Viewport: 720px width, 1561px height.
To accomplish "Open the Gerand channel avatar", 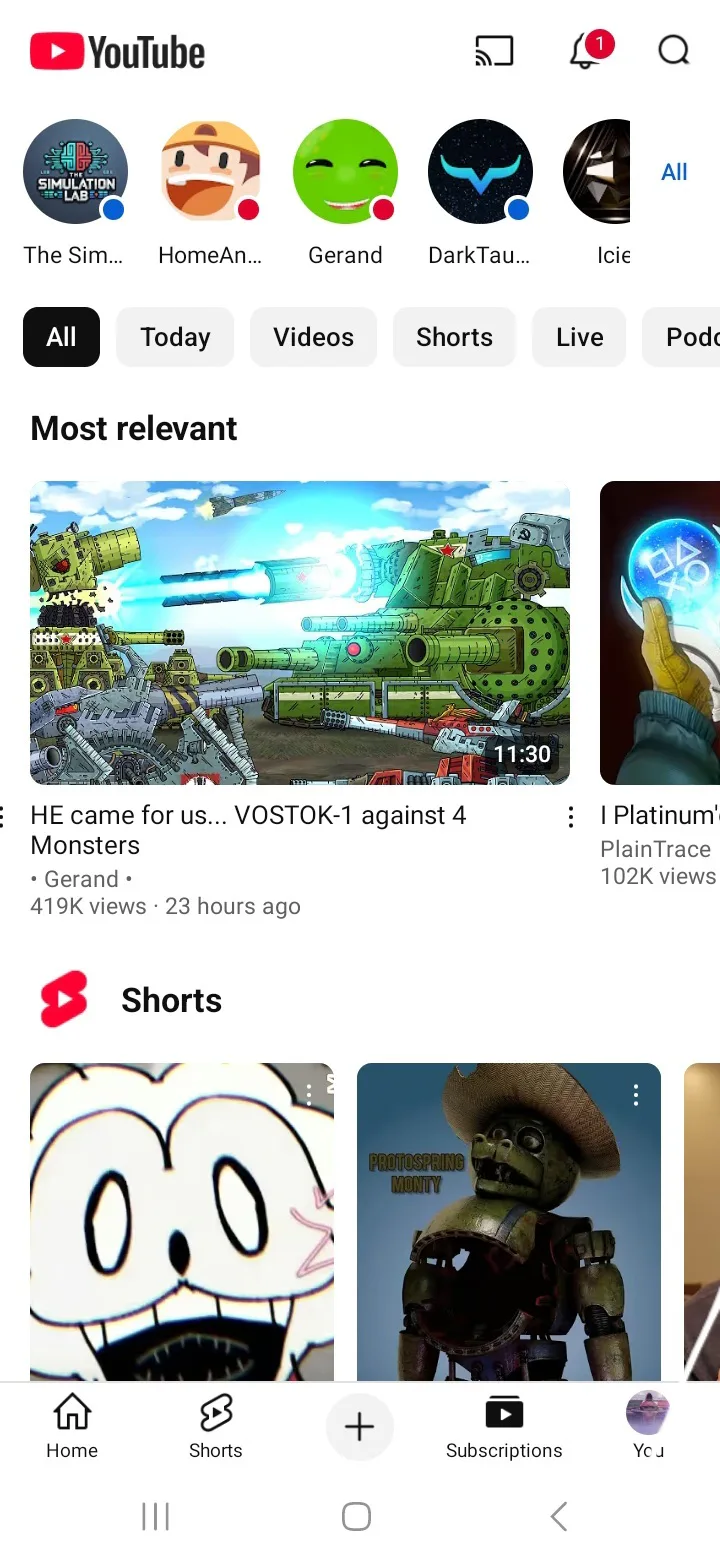I will coord(345,172).
